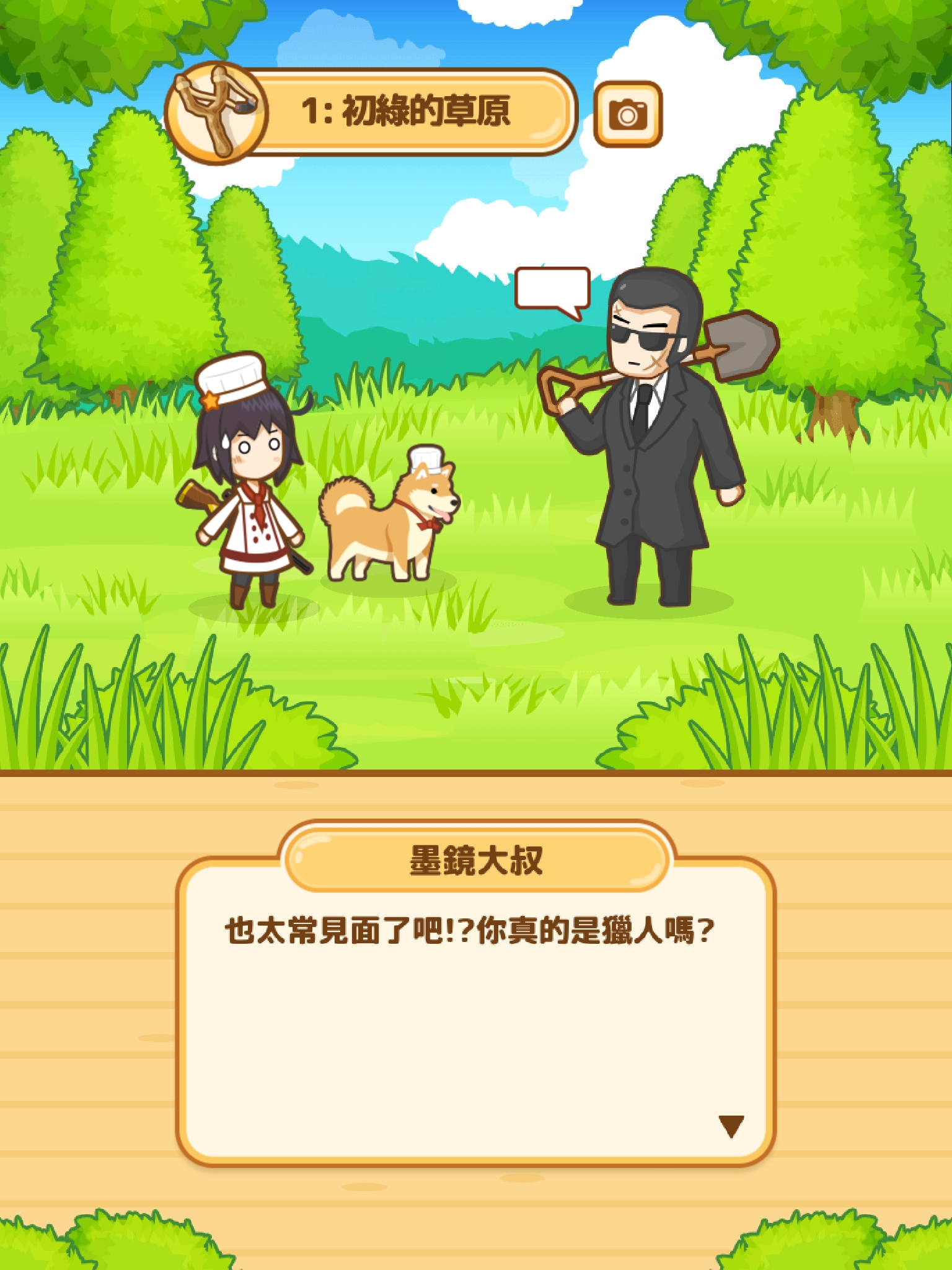Click the shovel carried by the man
The image size is (952, 1270).
coord(739,344)
